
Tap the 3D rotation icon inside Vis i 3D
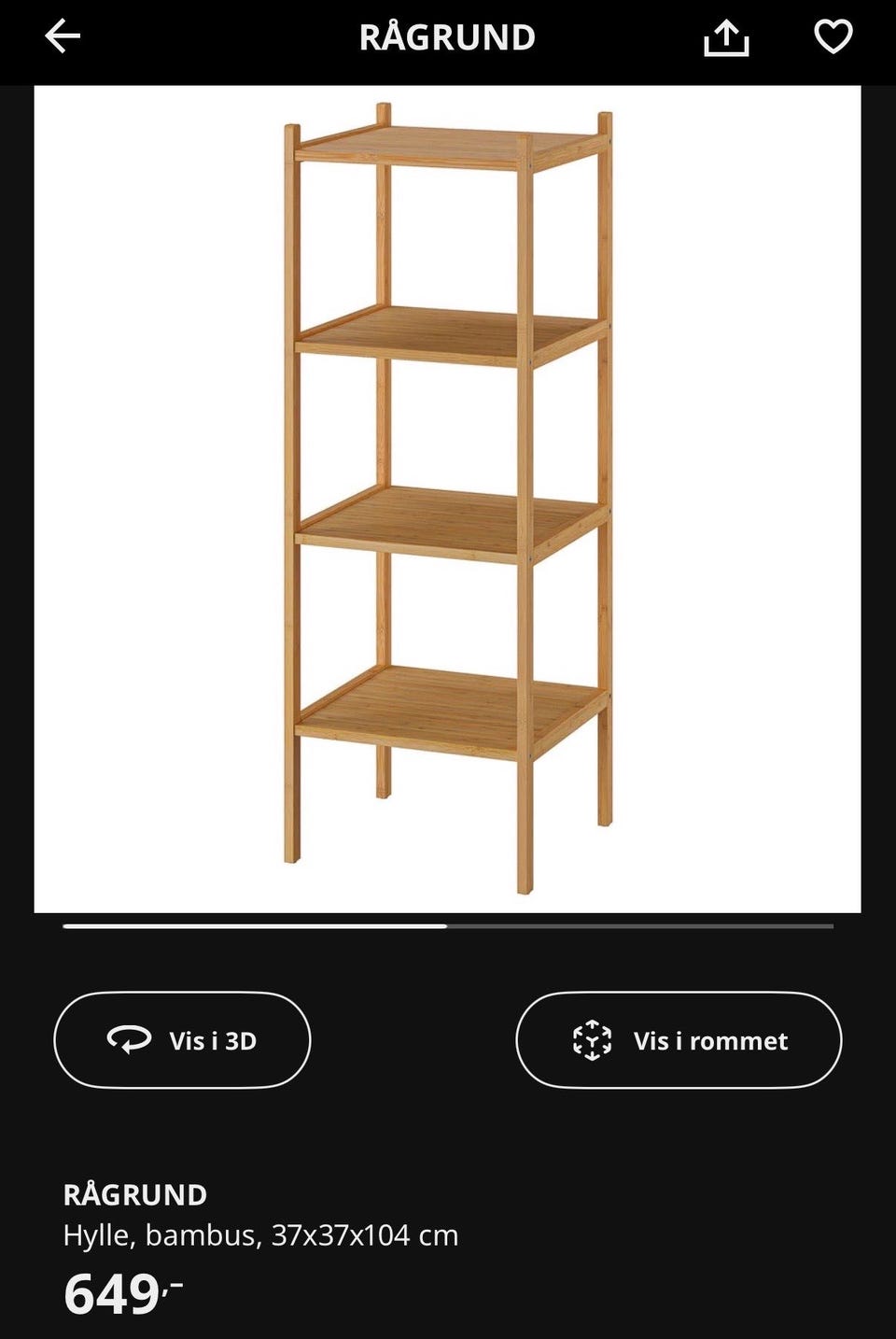131,1039
